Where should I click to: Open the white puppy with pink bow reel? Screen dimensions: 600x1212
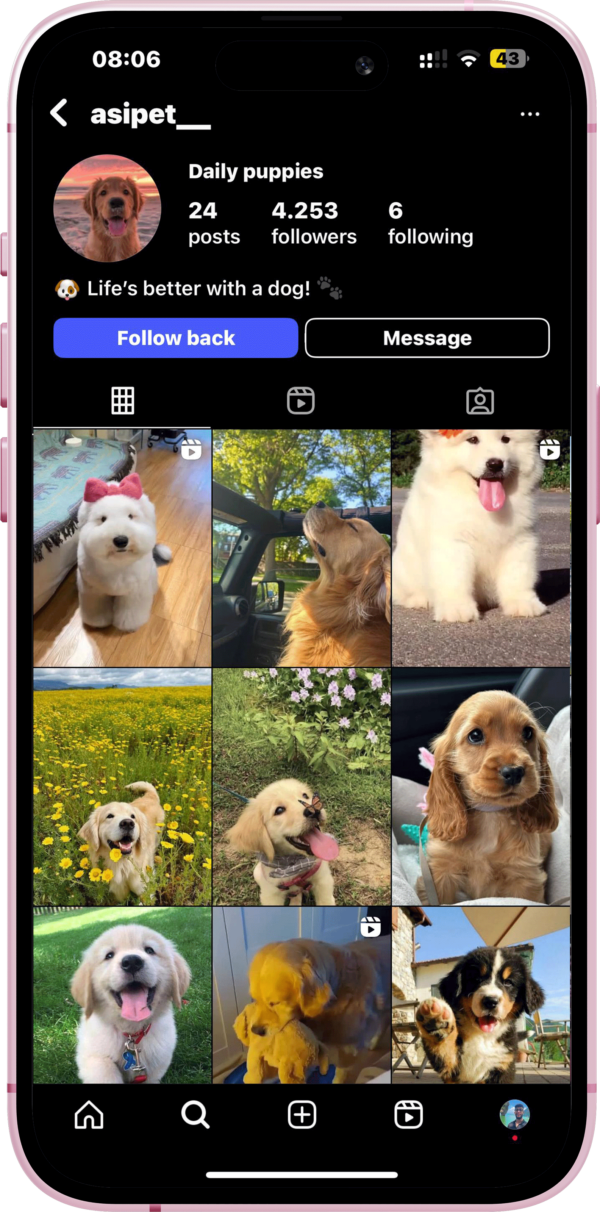pyautogui.click(x=122, y=548)
